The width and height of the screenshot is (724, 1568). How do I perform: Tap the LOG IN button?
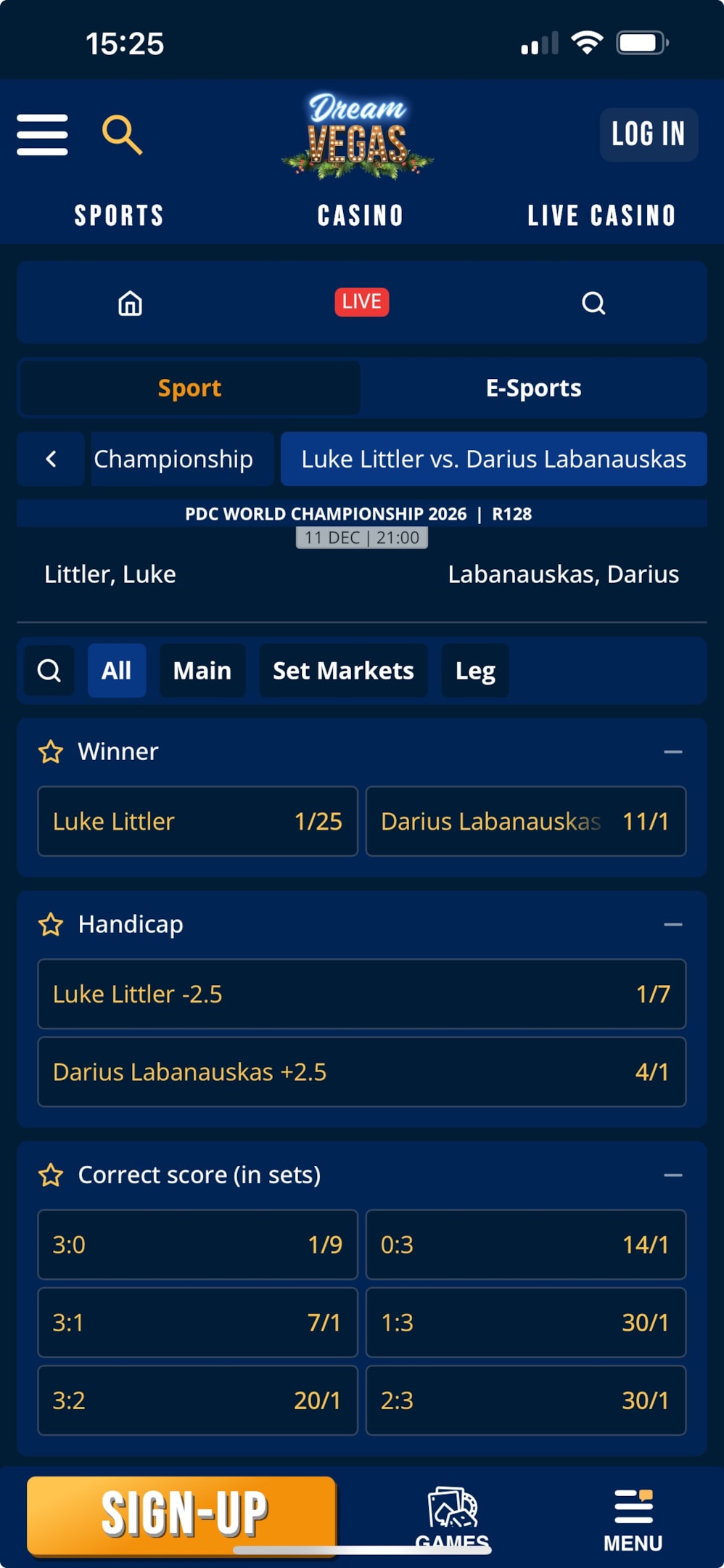648,134
